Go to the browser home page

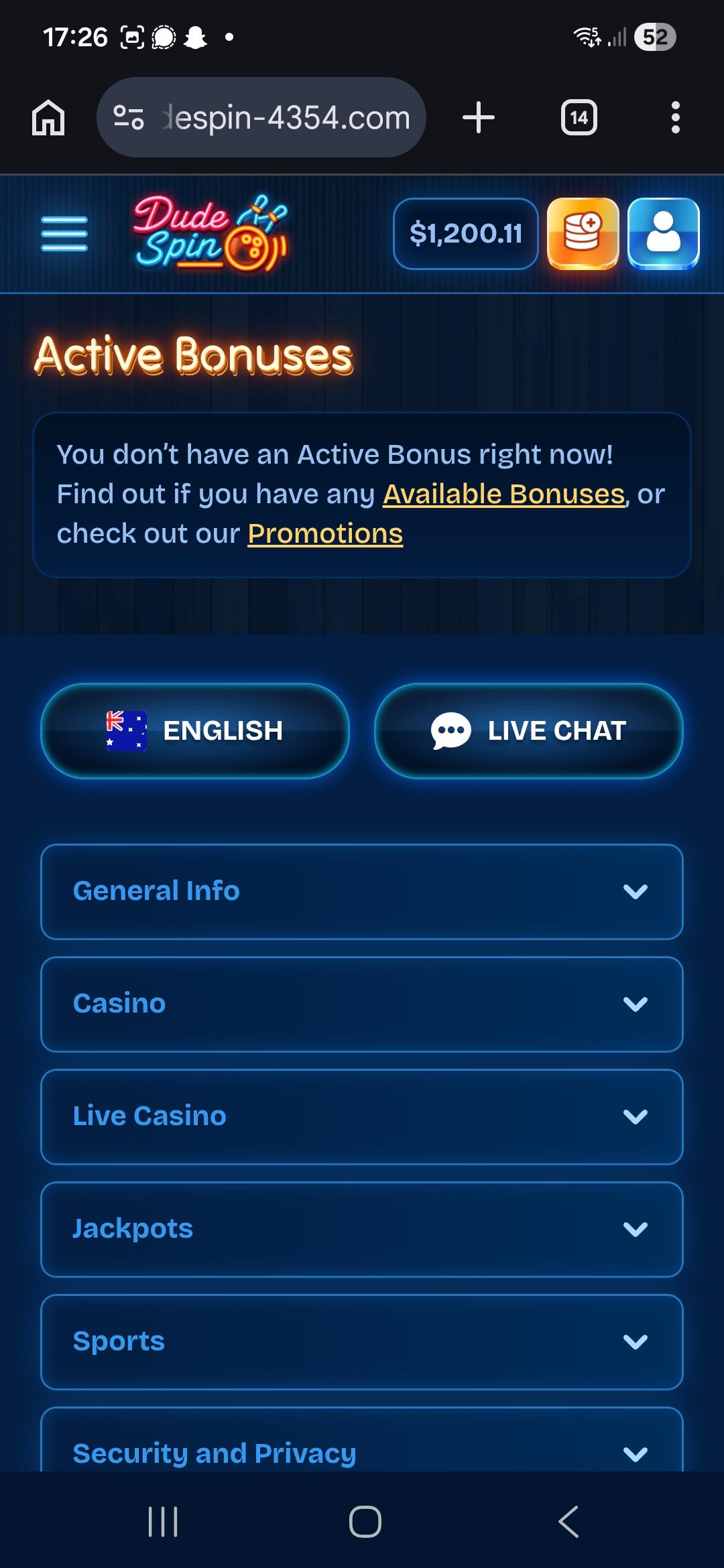[48, 118]
